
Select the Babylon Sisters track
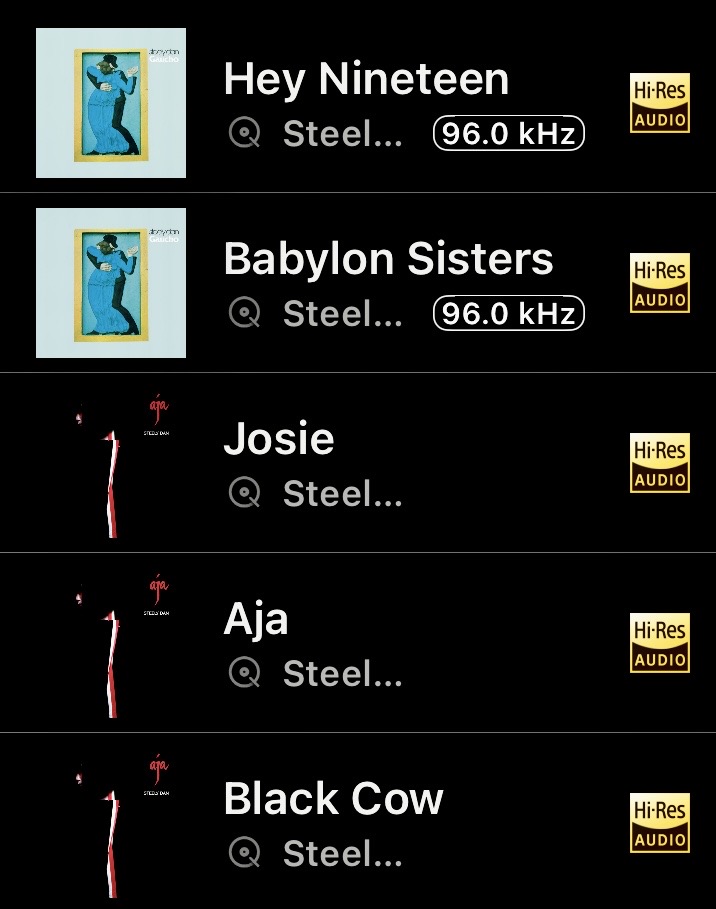tap(388, 260)
